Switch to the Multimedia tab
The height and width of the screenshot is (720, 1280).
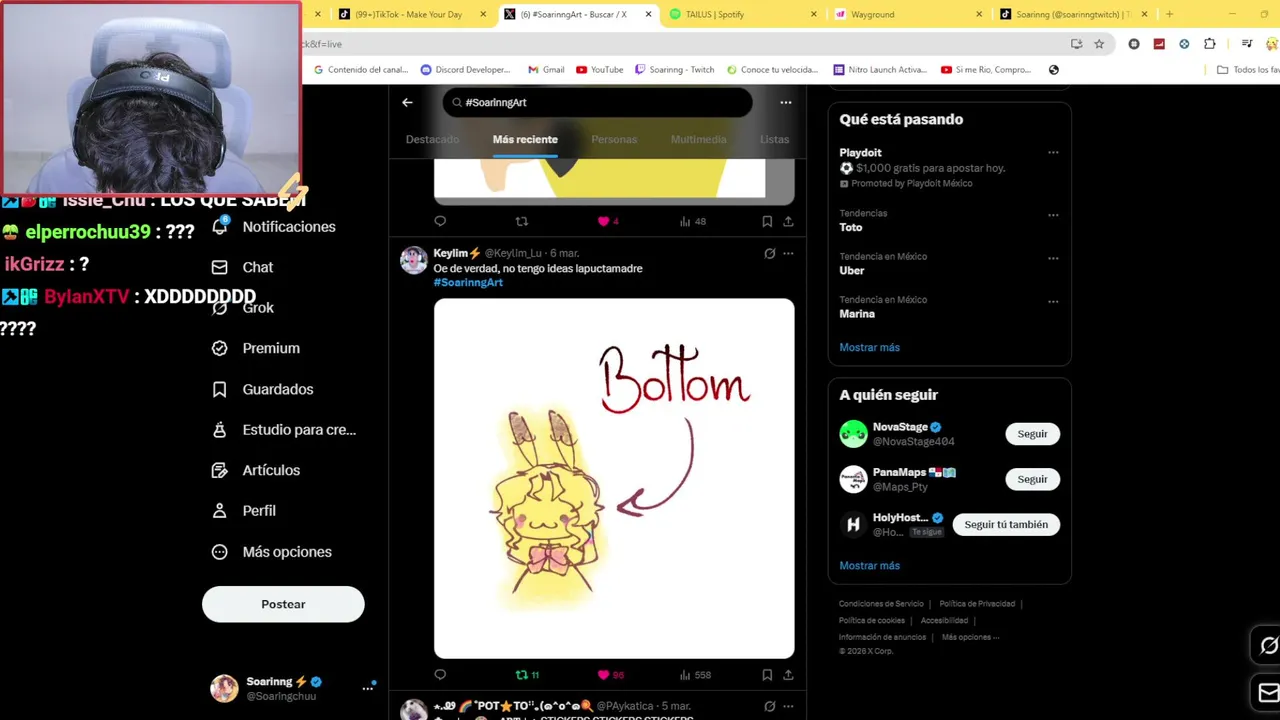(698, 139)
